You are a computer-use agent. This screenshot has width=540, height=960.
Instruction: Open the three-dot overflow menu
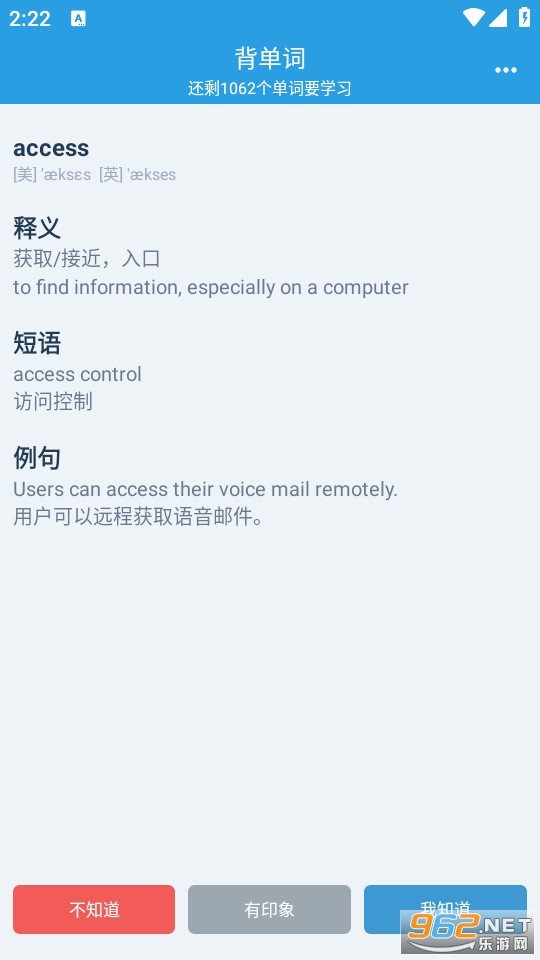click(505, 70)
